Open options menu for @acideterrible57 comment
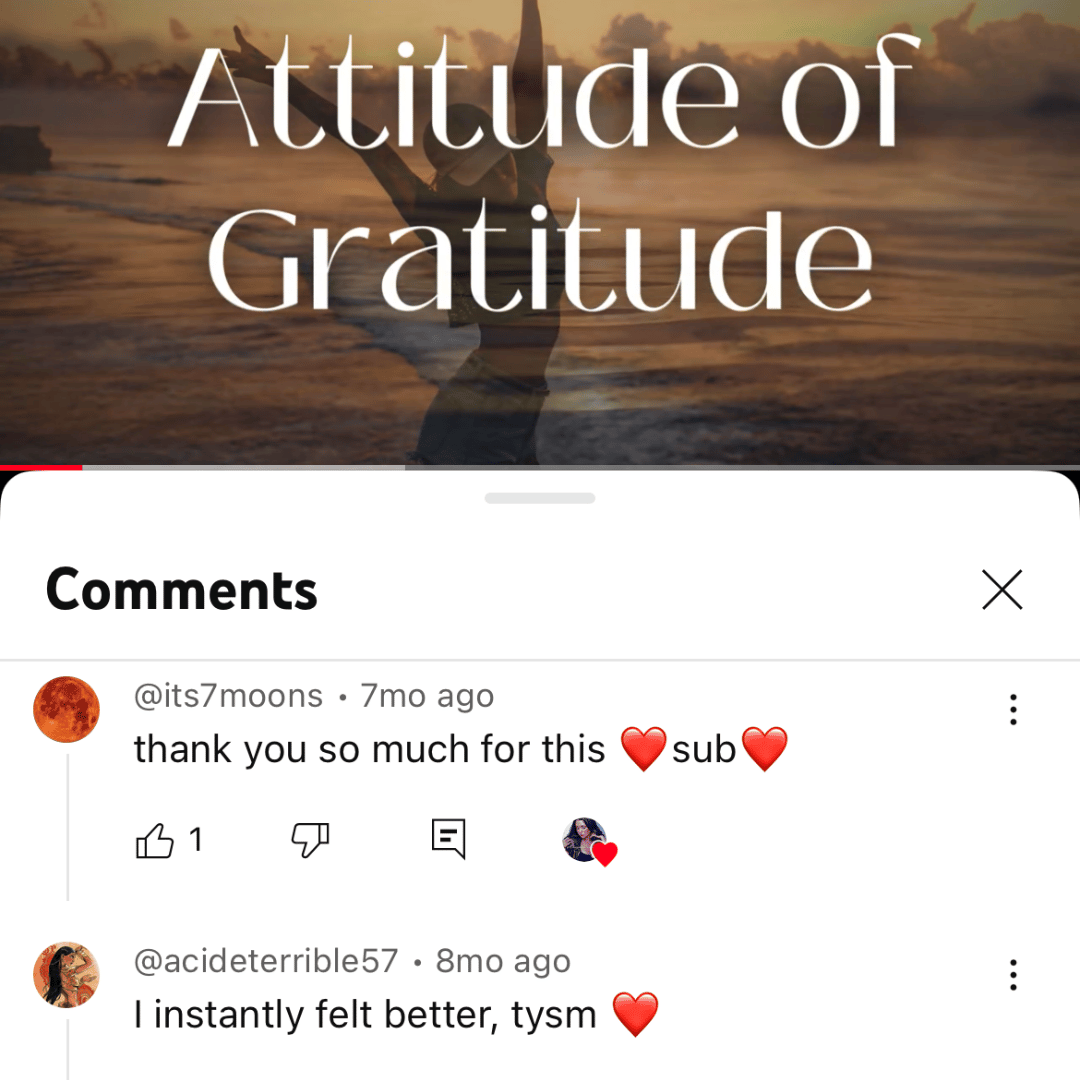This screenshot has height=1080, width=1080. click(x=1012, y=975)
